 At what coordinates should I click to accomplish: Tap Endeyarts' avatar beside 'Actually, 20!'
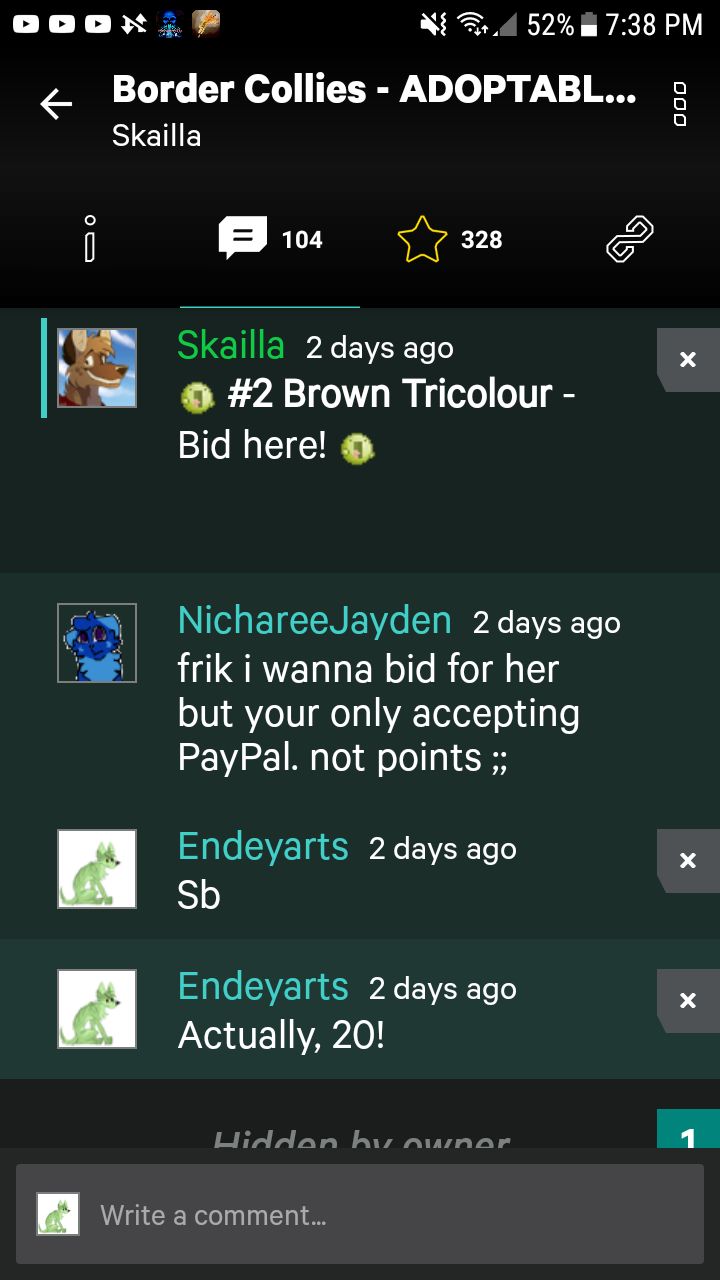97,1009
